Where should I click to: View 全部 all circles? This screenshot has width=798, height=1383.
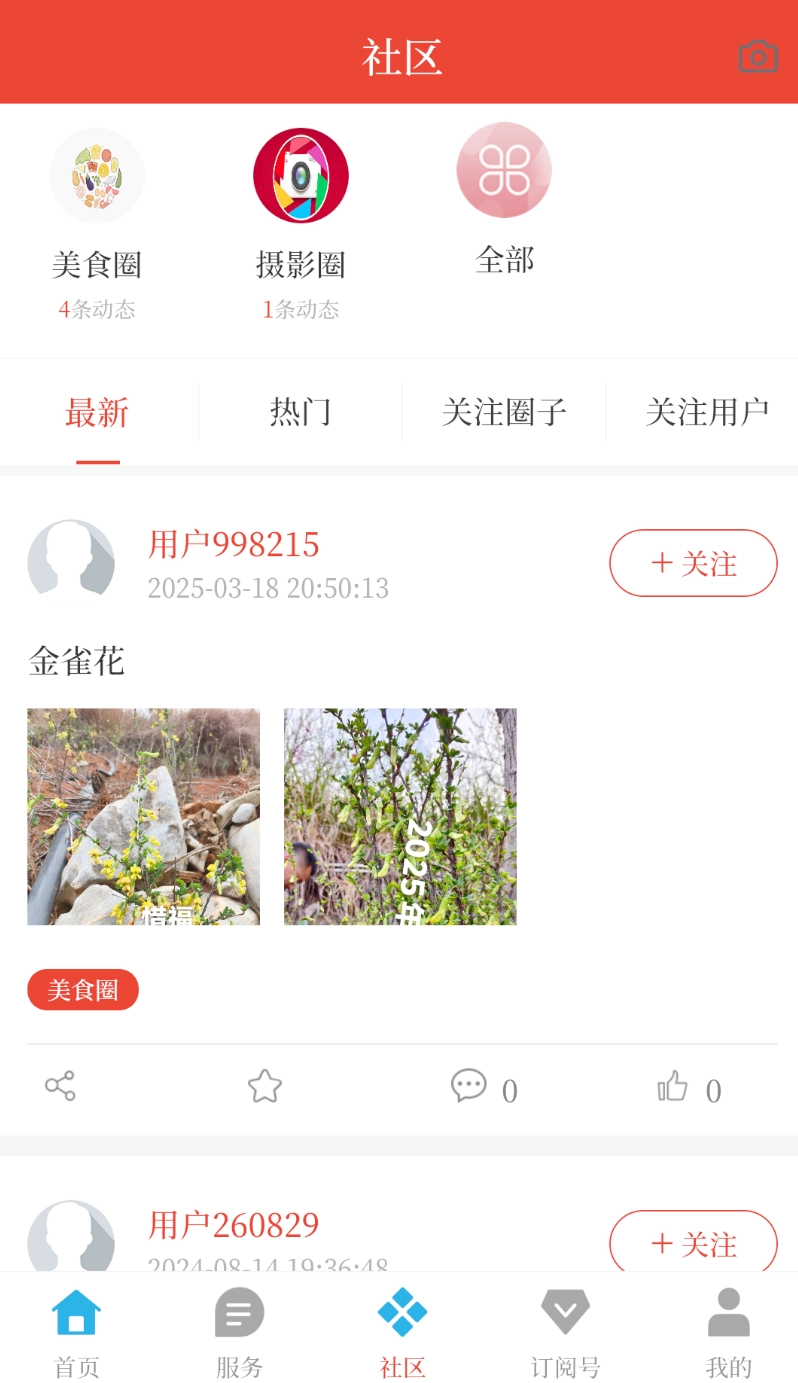tap(504, 170)
